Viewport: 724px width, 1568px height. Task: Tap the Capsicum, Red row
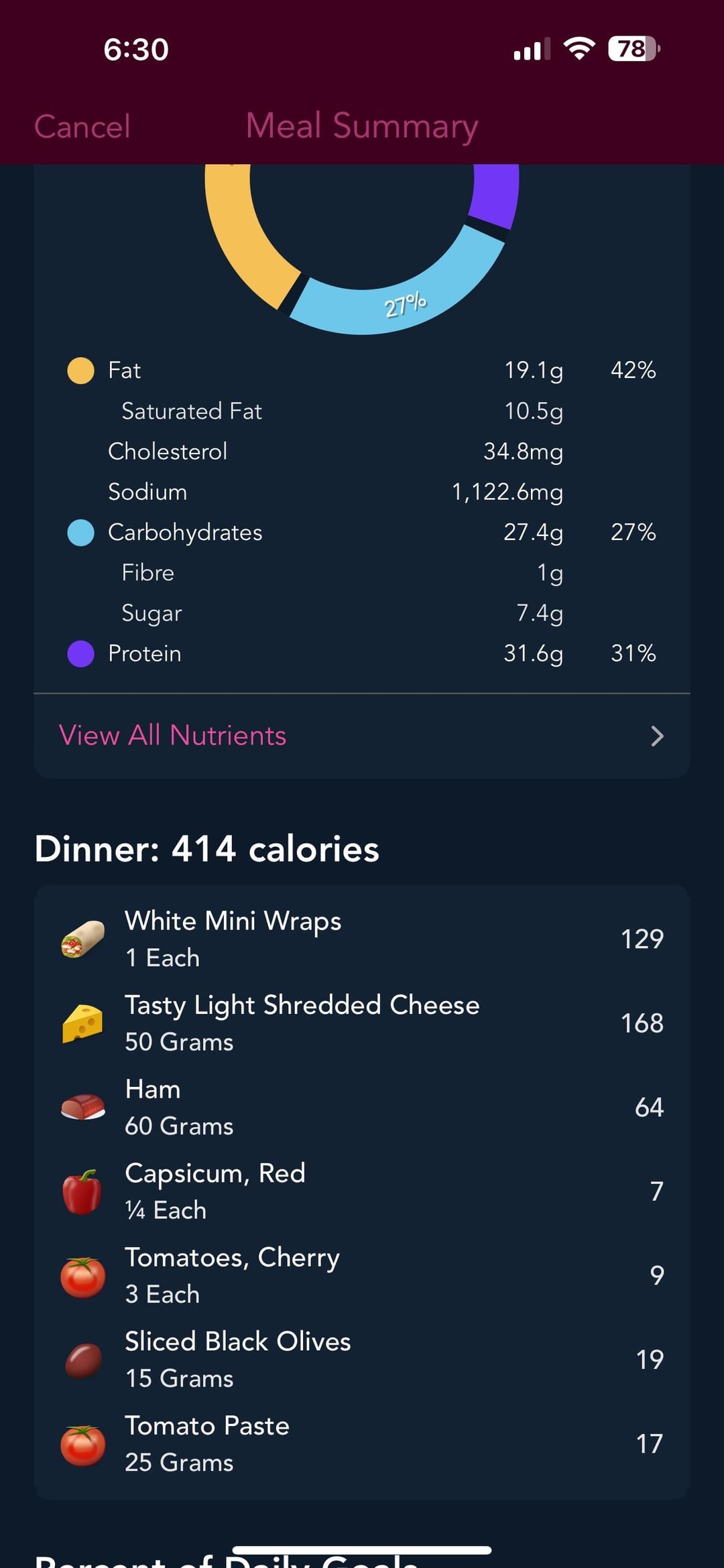[362, 1191]
